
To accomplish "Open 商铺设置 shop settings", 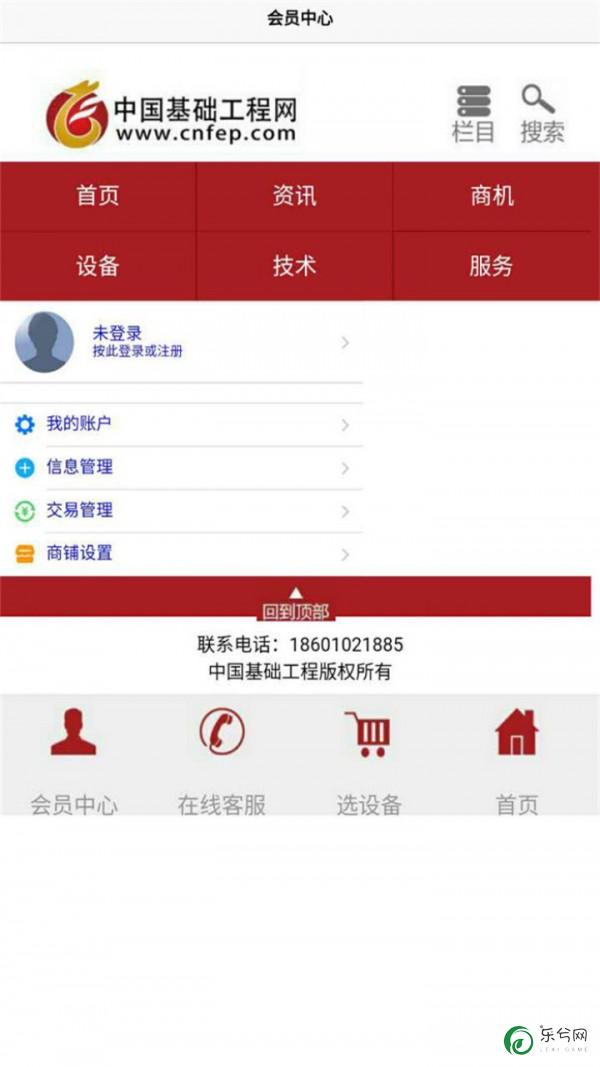I will [x=180, y=553].
